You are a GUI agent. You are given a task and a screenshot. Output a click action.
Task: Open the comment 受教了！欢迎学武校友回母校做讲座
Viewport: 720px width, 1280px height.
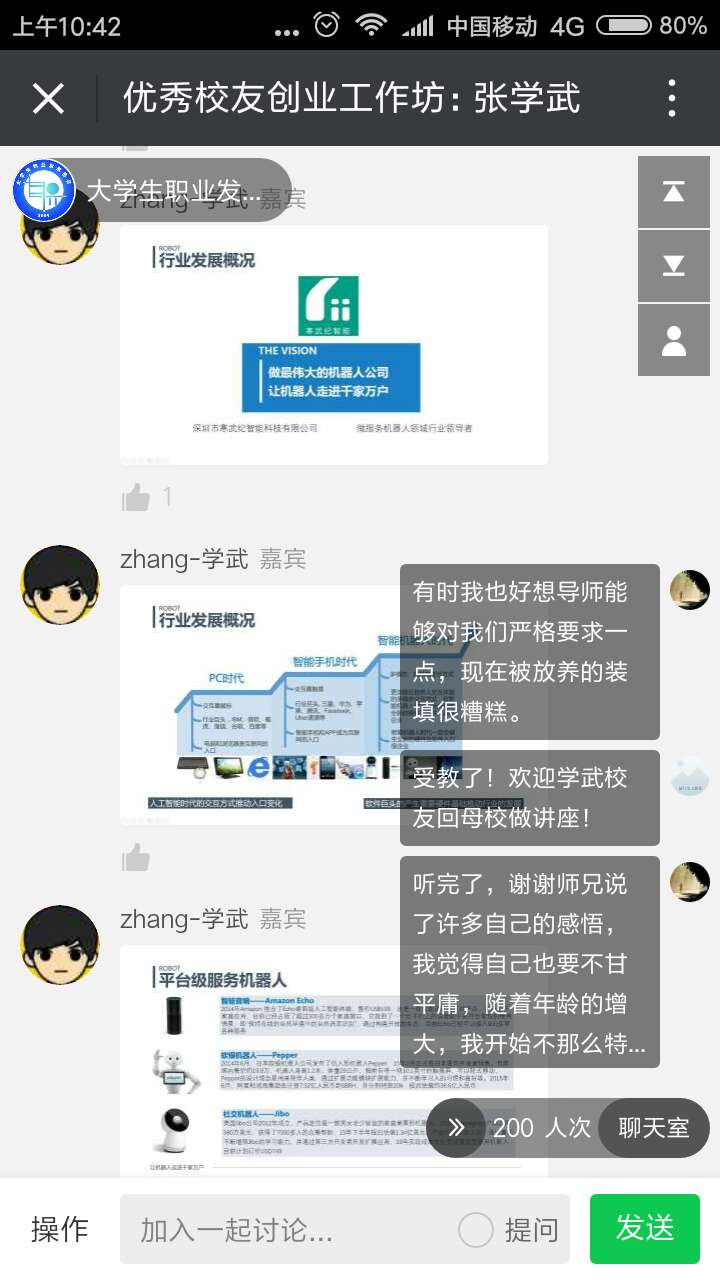529,797
